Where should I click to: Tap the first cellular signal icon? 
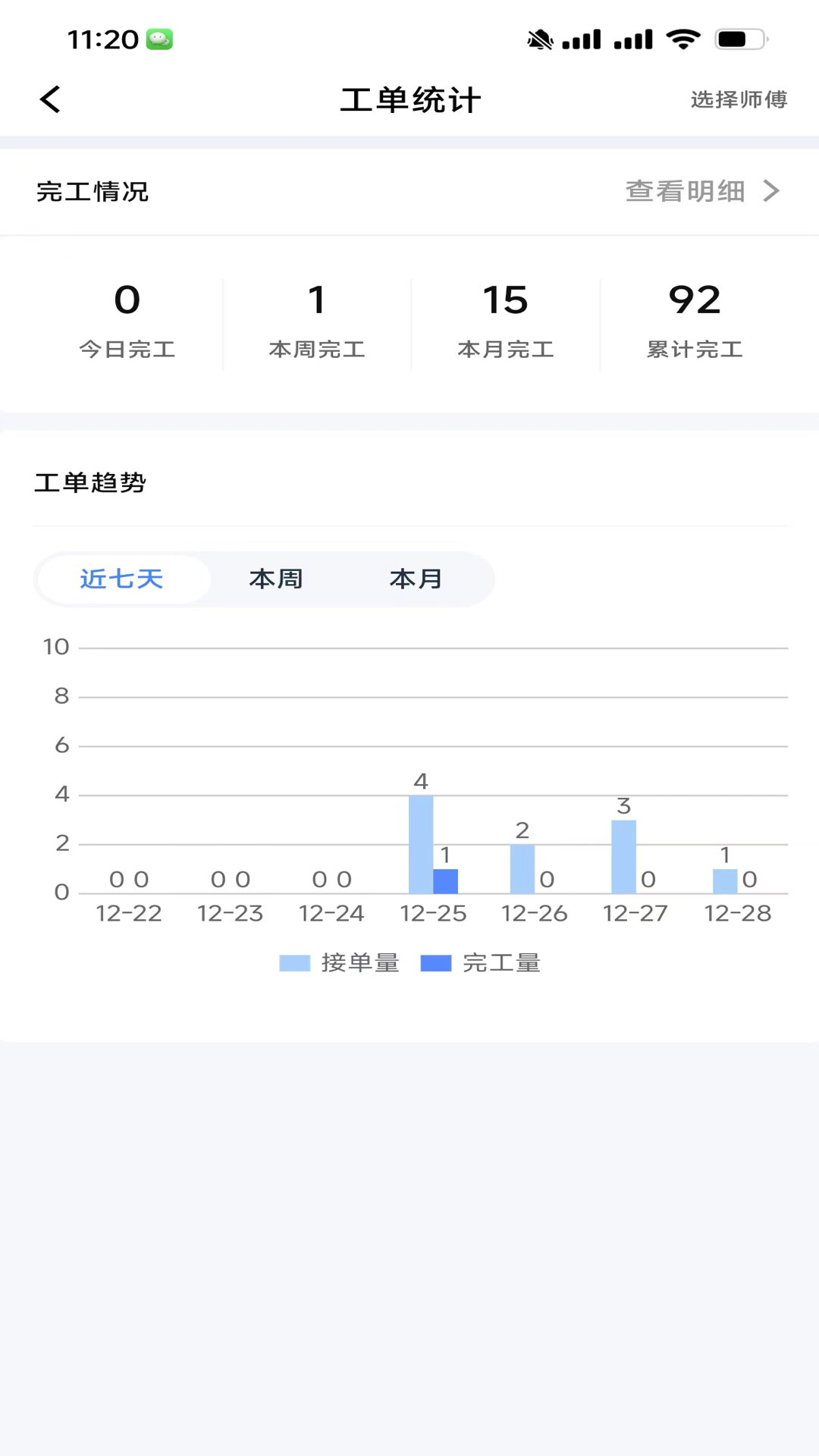[582, 39]
